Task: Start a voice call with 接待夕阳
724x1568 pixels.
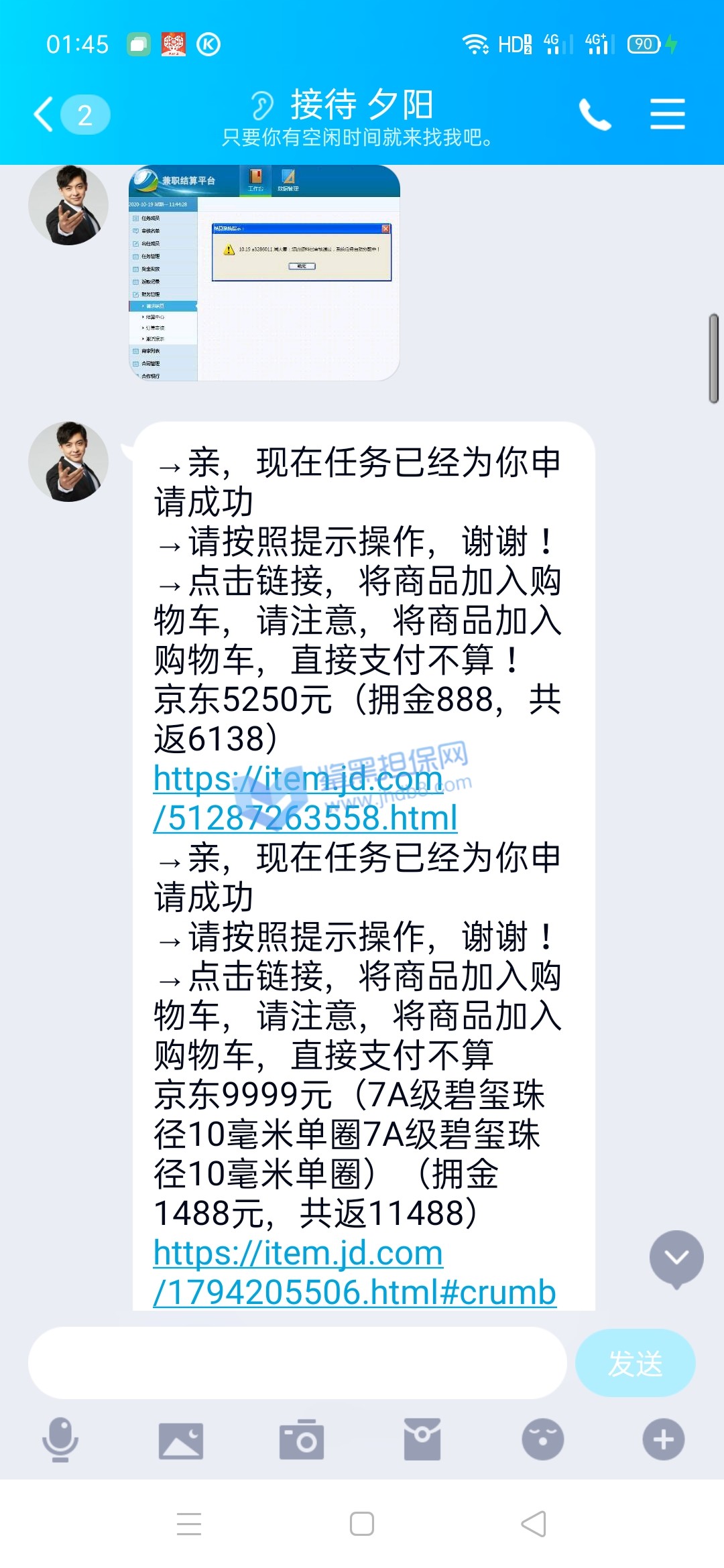Action: [x=595, y=115]
